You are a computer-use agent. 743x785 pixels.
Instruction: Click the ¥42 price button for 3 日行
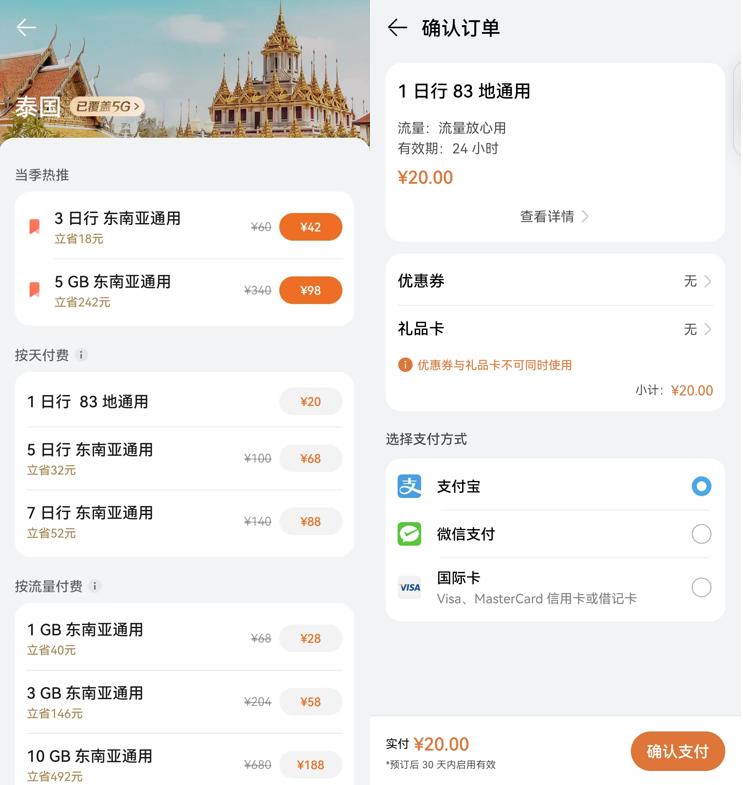tap(311, 227)
